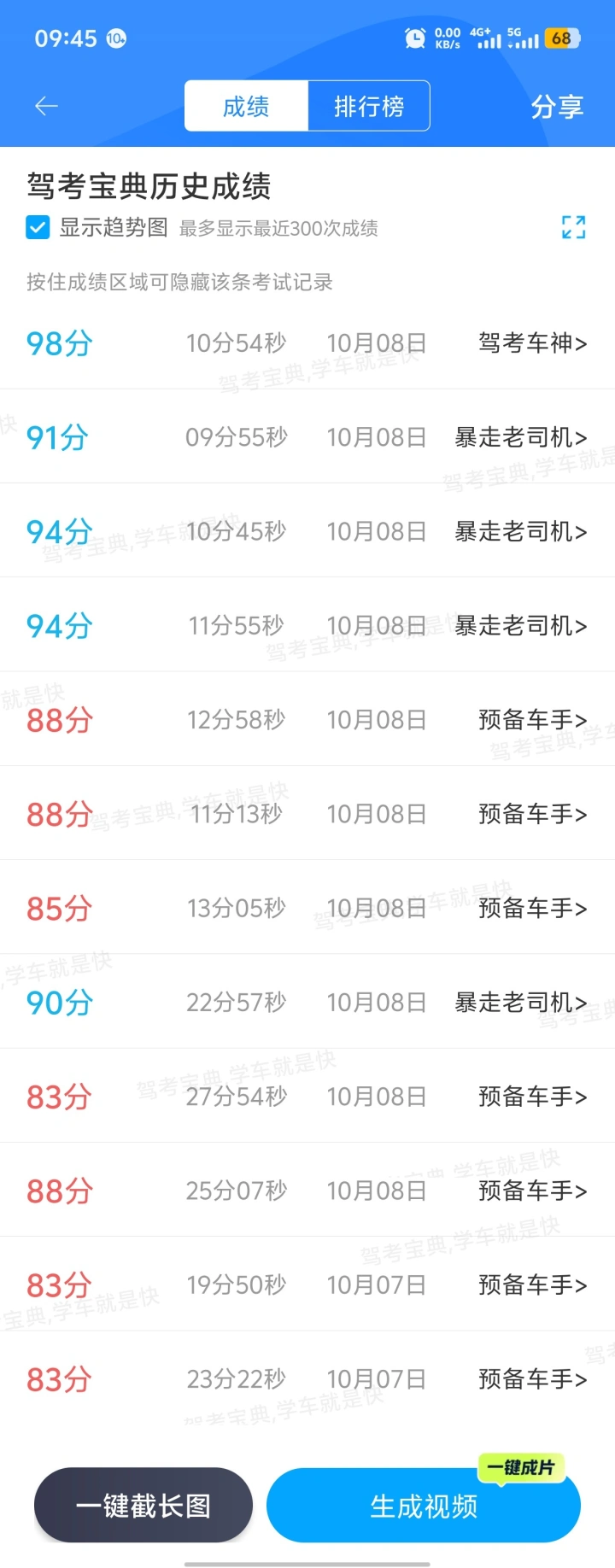Switch to the 排行榜 tab

[368, 106]
